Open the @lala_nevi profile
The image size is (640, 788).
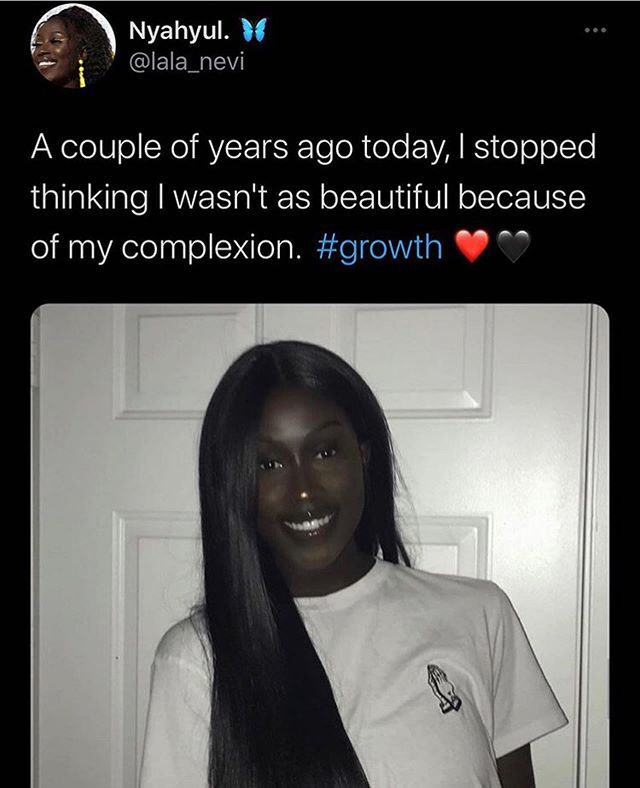[186, 63]
